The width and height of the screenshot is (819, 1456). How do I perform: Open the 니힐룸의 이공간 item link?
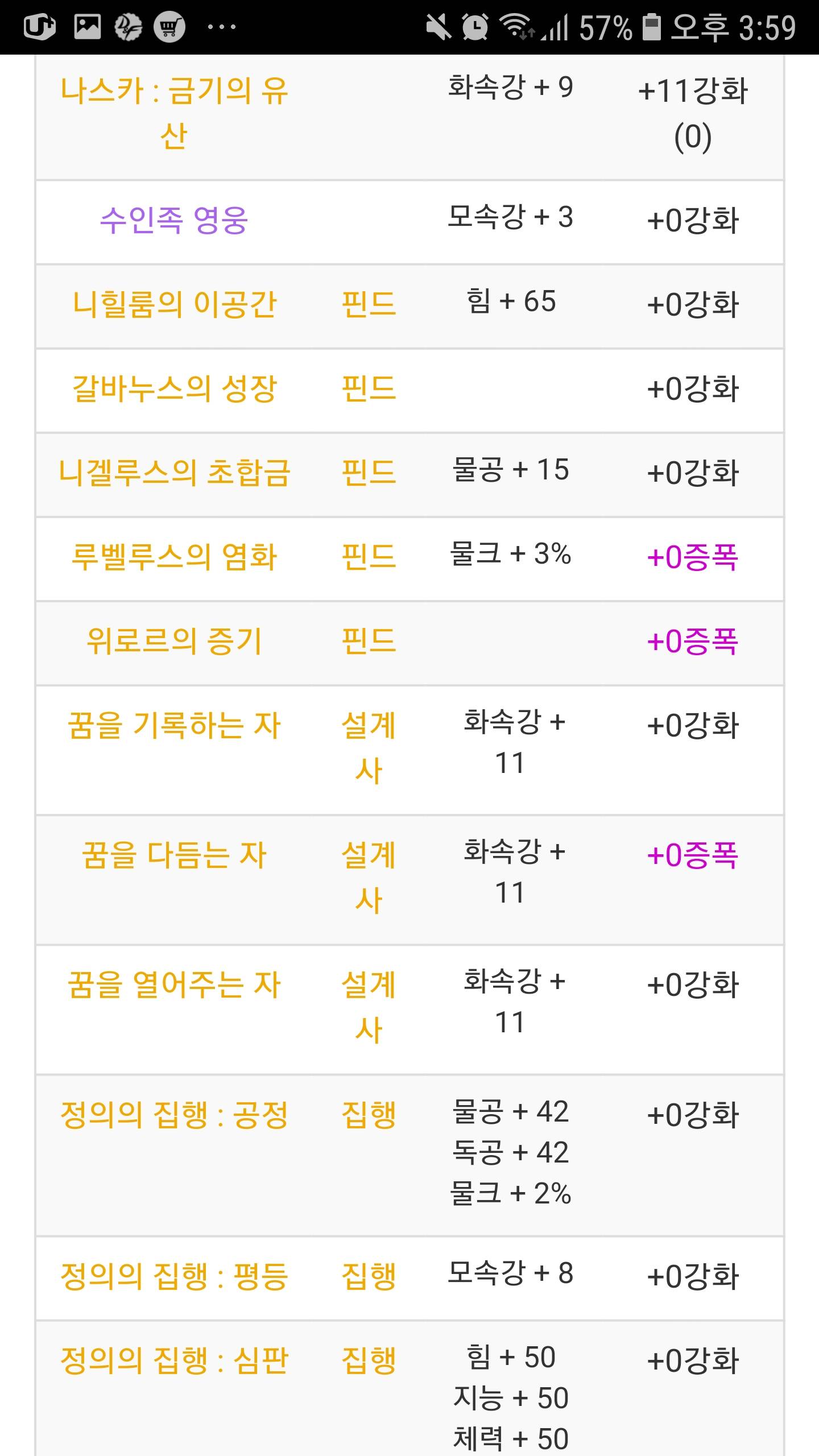click(x=174, y=304)
